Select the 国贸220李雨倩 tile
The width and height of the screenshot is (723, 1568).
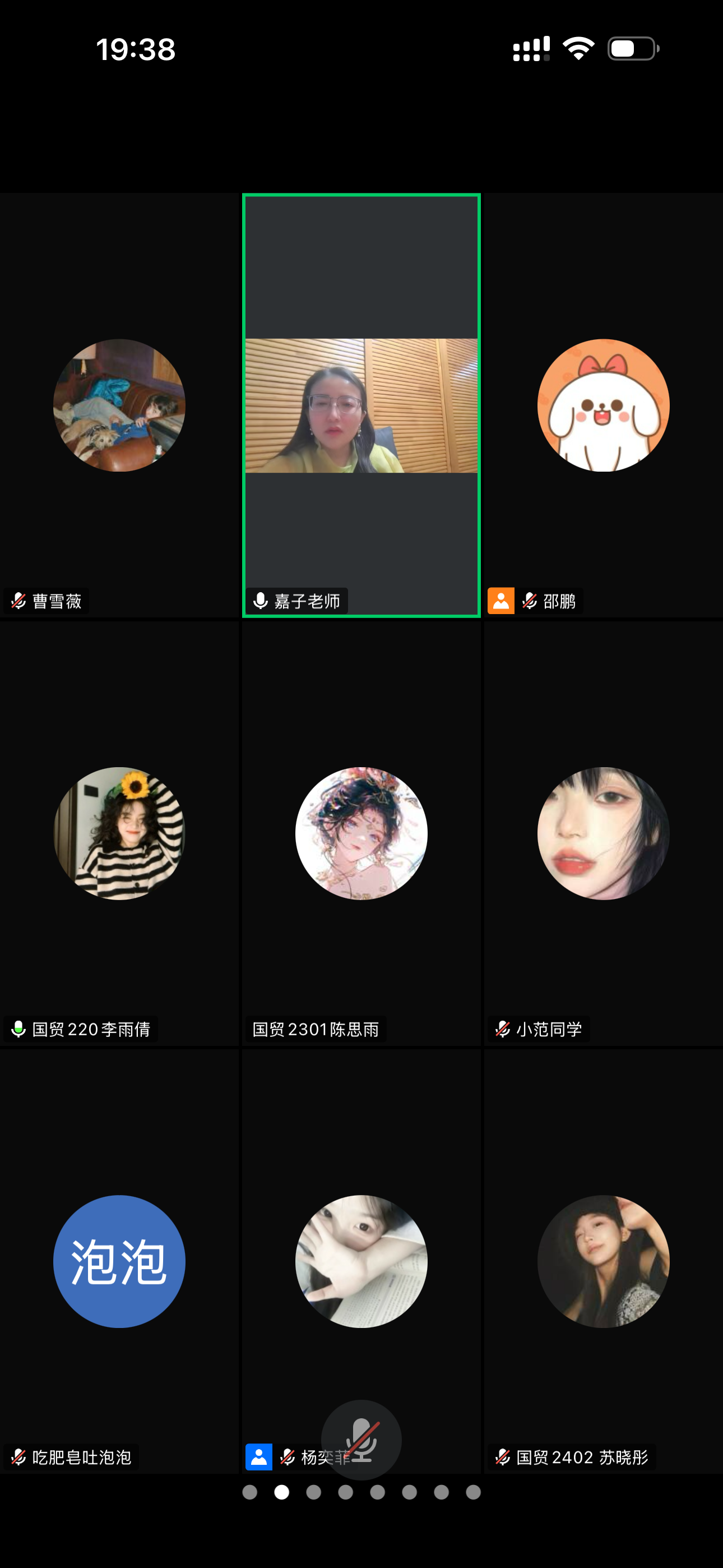(x=119, y=833)
